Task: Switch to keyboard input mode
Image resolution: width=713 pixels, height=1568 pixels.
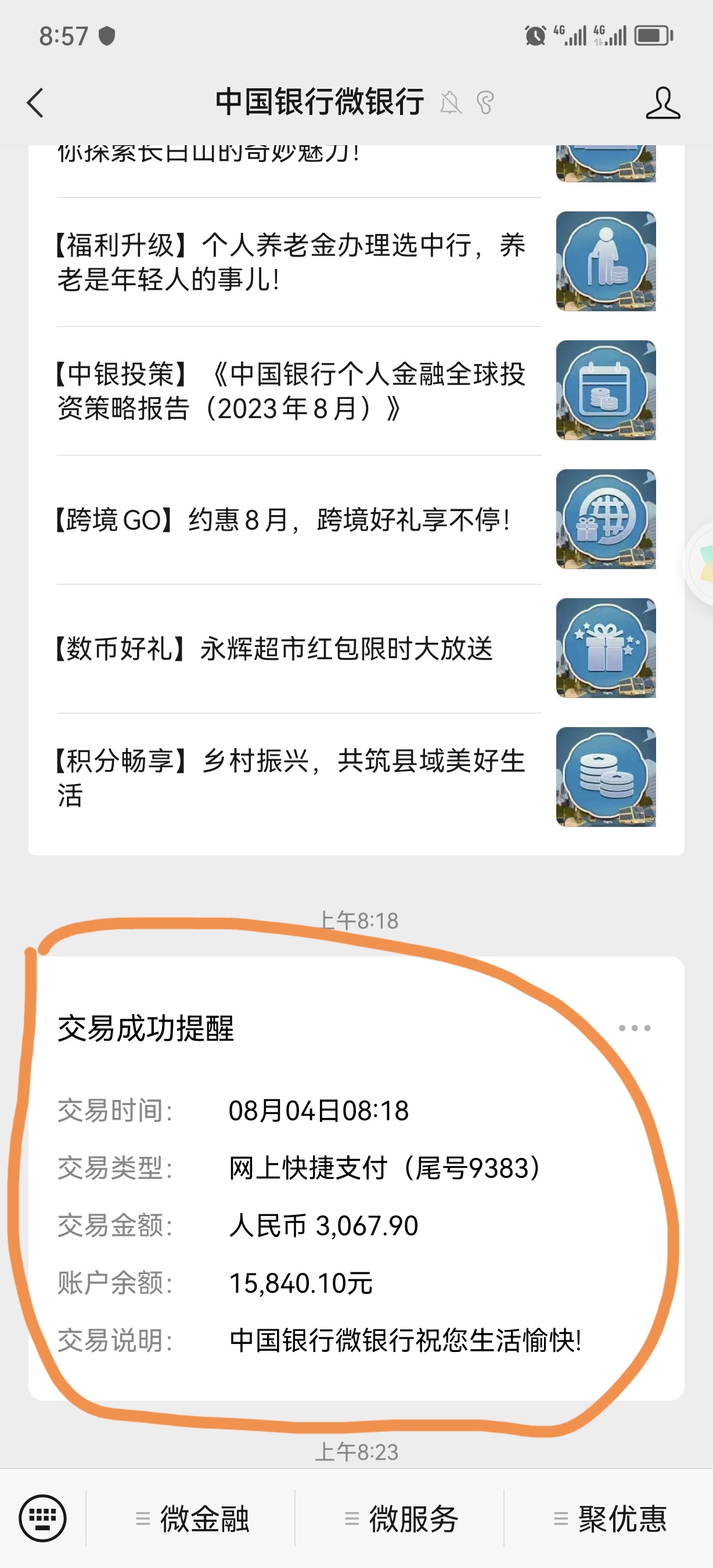Action: (42, 1518)
